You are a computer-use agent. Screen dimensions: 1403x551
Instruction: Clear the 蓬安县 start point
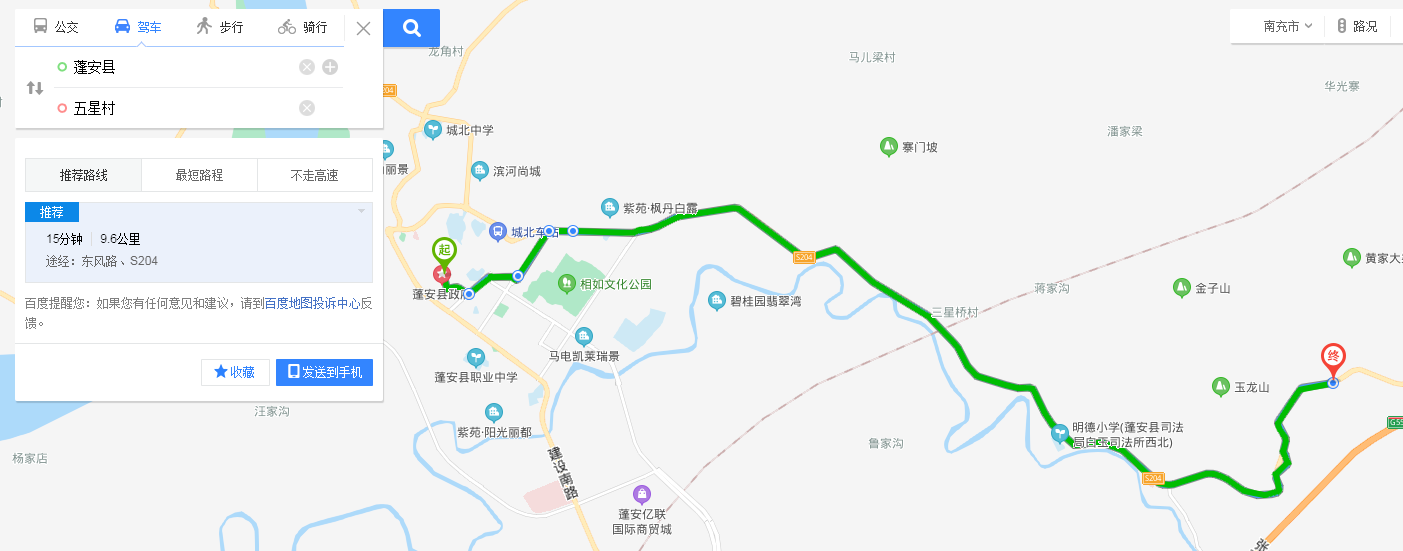point(307,67)
